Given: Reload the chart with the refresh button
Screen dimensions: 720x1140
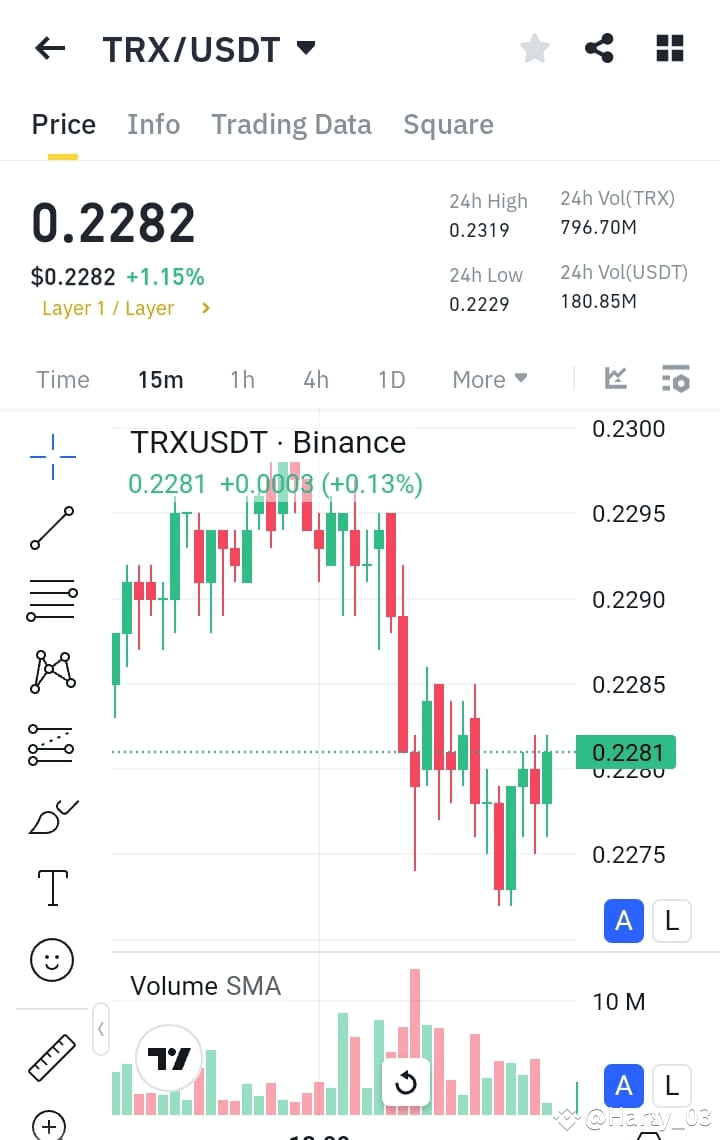Looking at the screenshot, I should [406, 1082].
